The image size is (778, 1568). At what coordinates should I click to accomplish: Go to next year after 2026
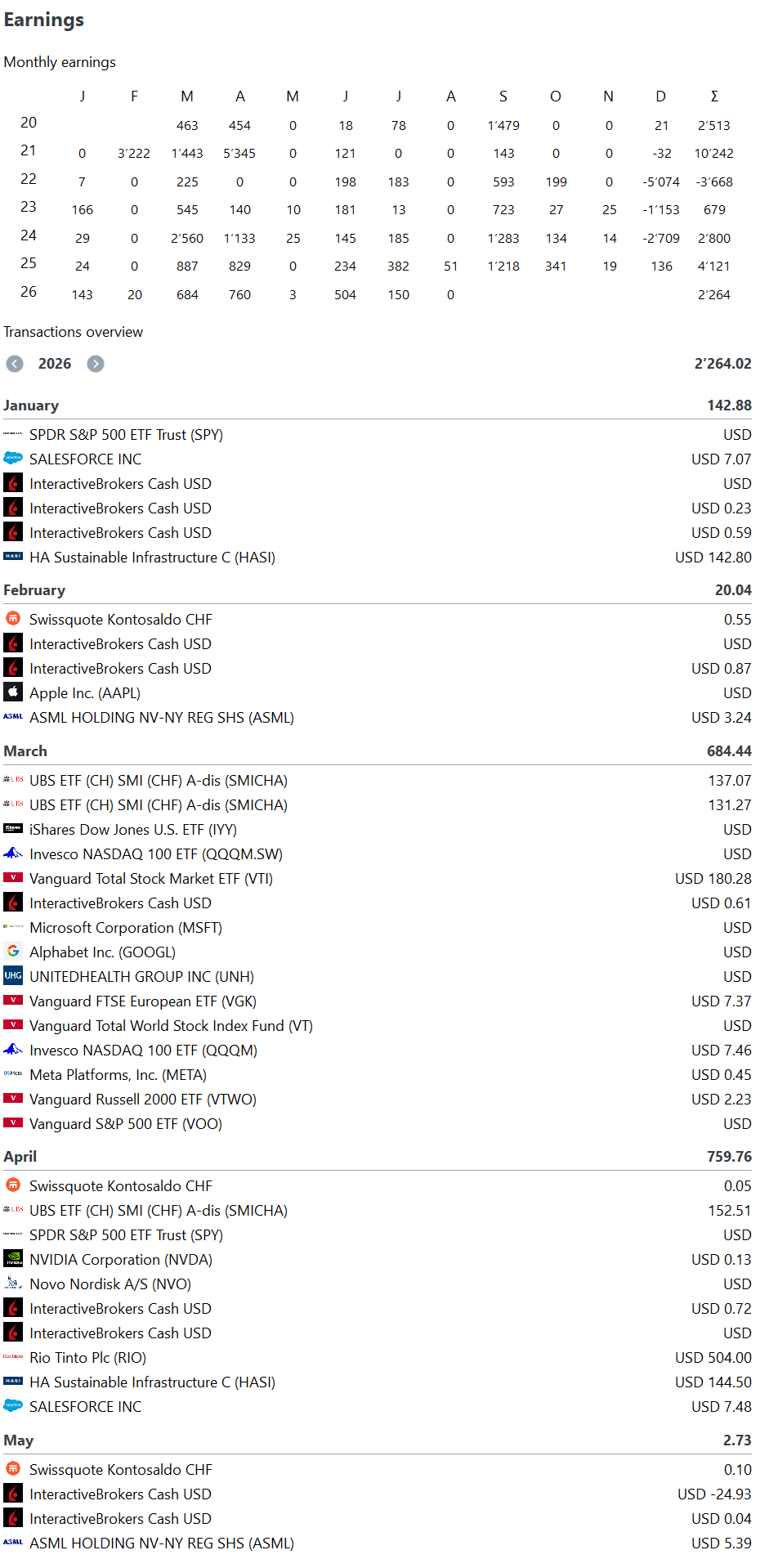click(96, 364)
